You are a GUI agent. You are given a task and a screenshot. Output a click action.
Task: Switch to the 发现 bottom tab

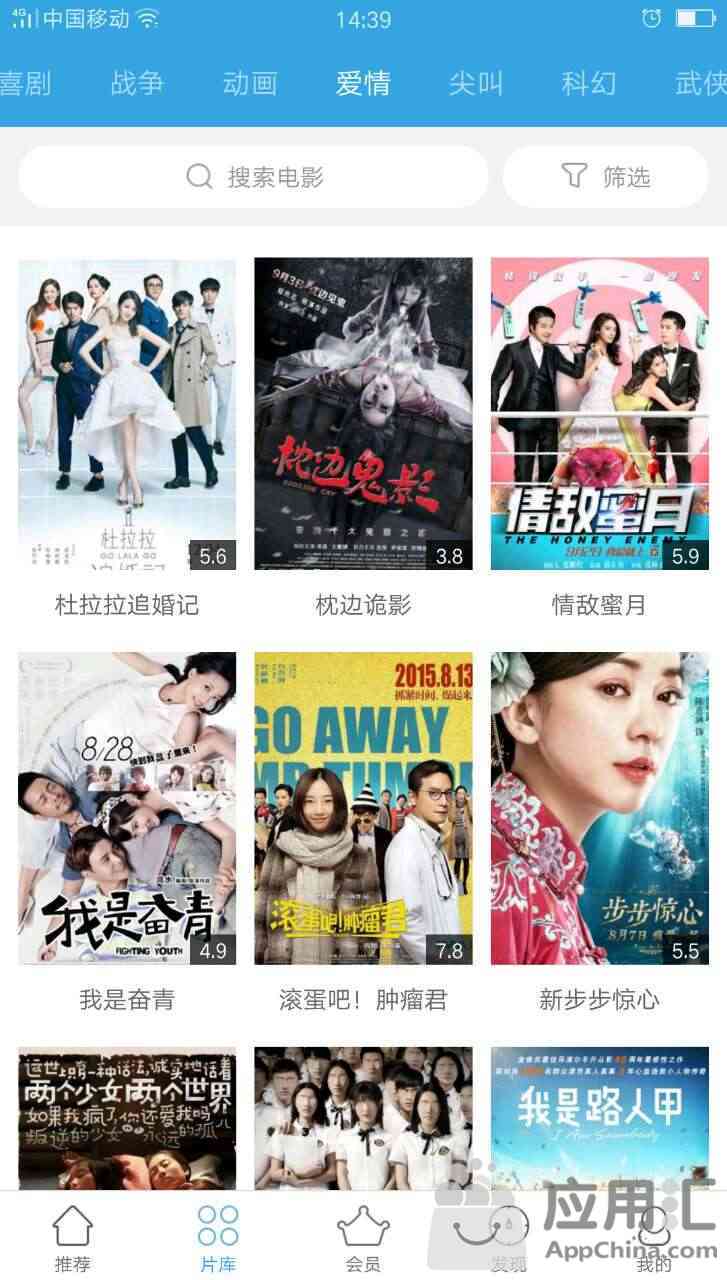507,1238
